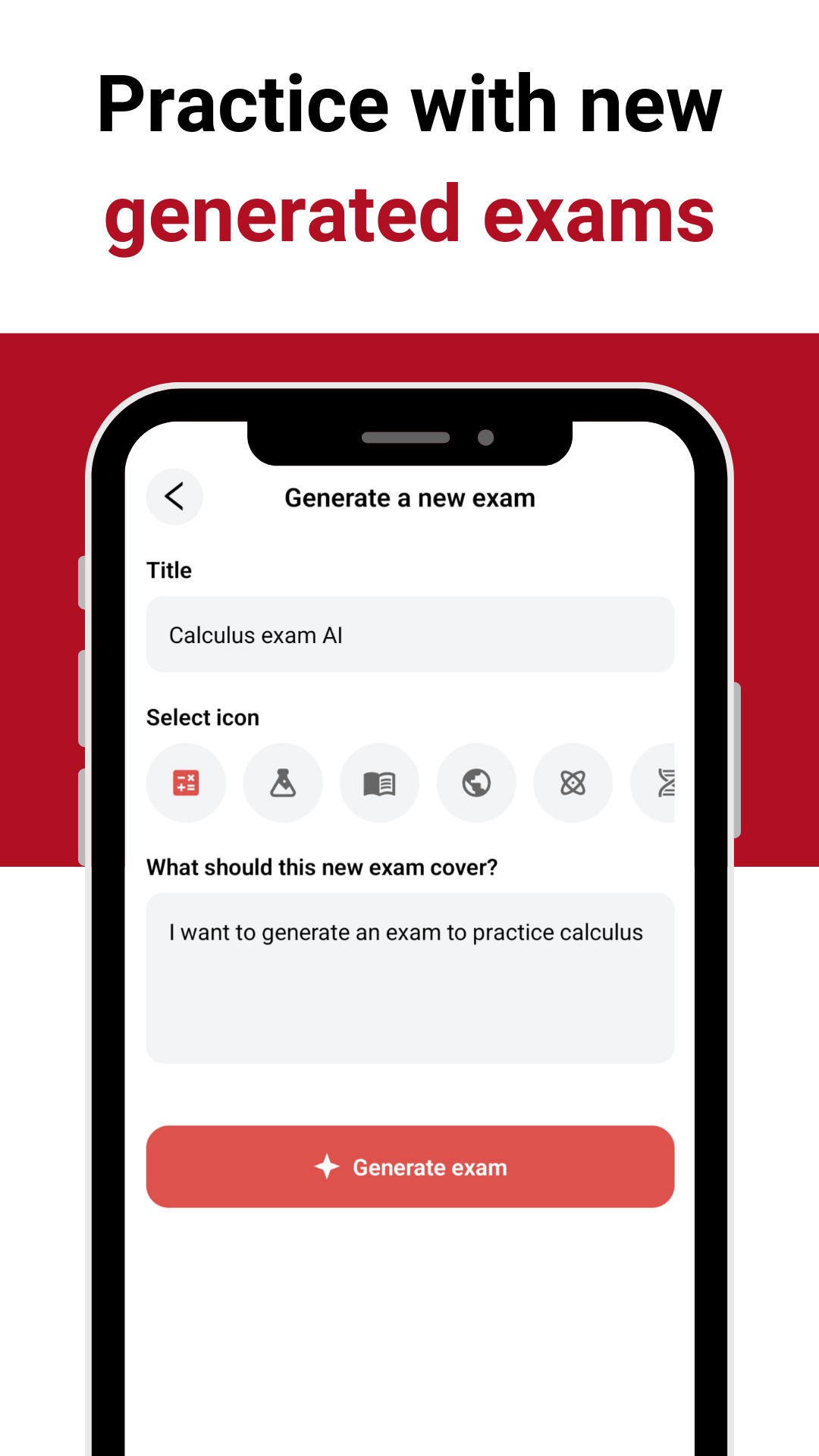The height and width of the screenshot is (1456, 819).
Task: Select the DNA strand exam icon
Action: (663, 783)
